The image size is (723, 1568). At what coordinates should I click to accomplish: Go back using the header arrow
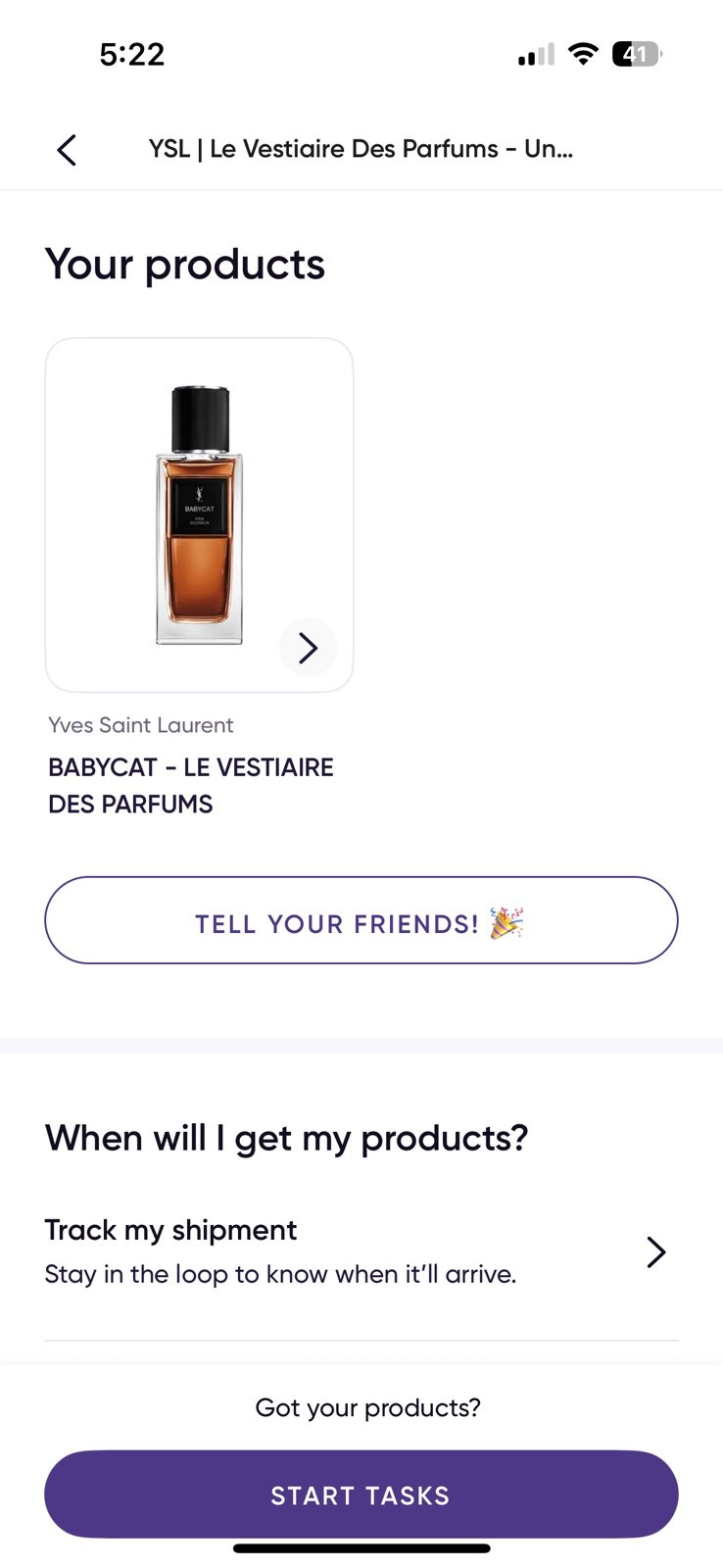[67, 150]
